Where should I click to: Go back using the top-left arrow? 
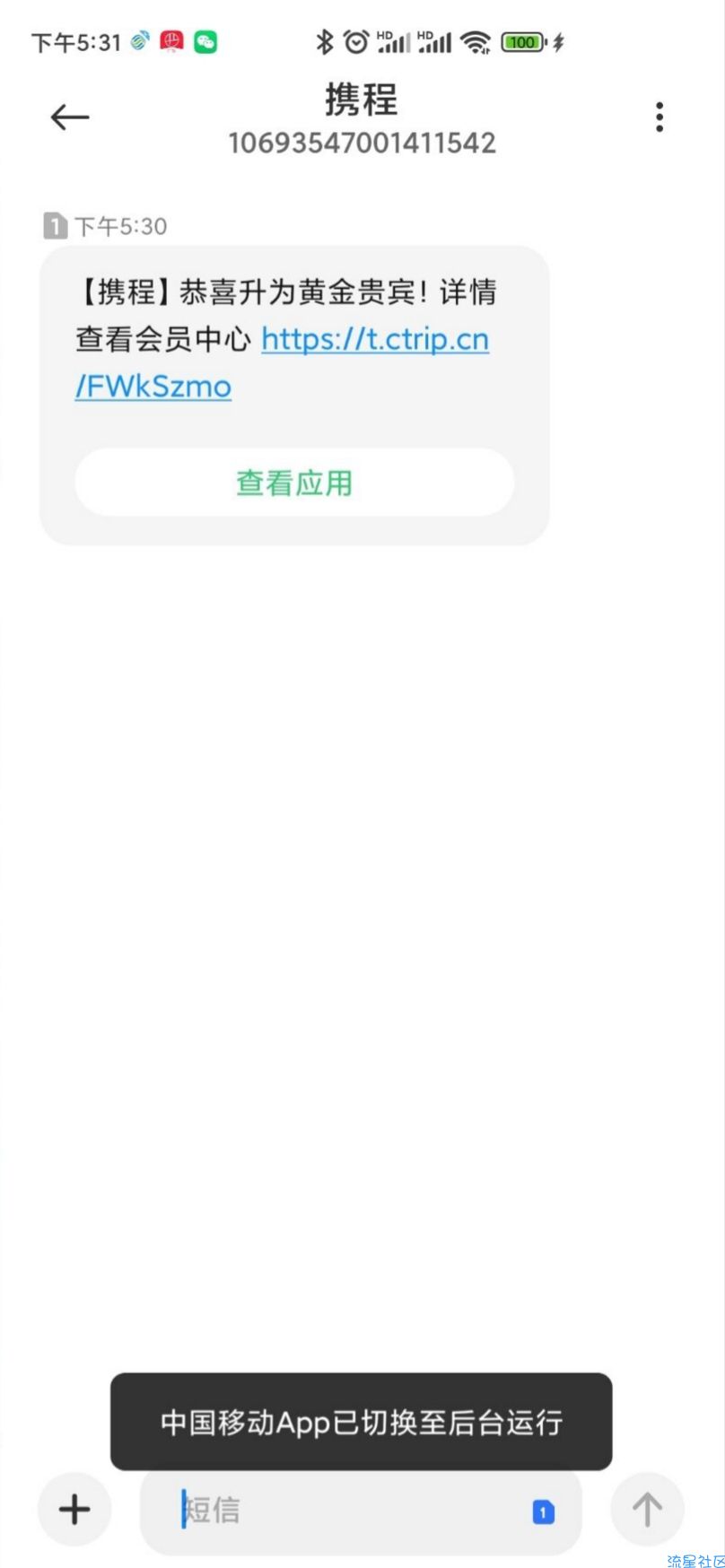click(70, 117)
